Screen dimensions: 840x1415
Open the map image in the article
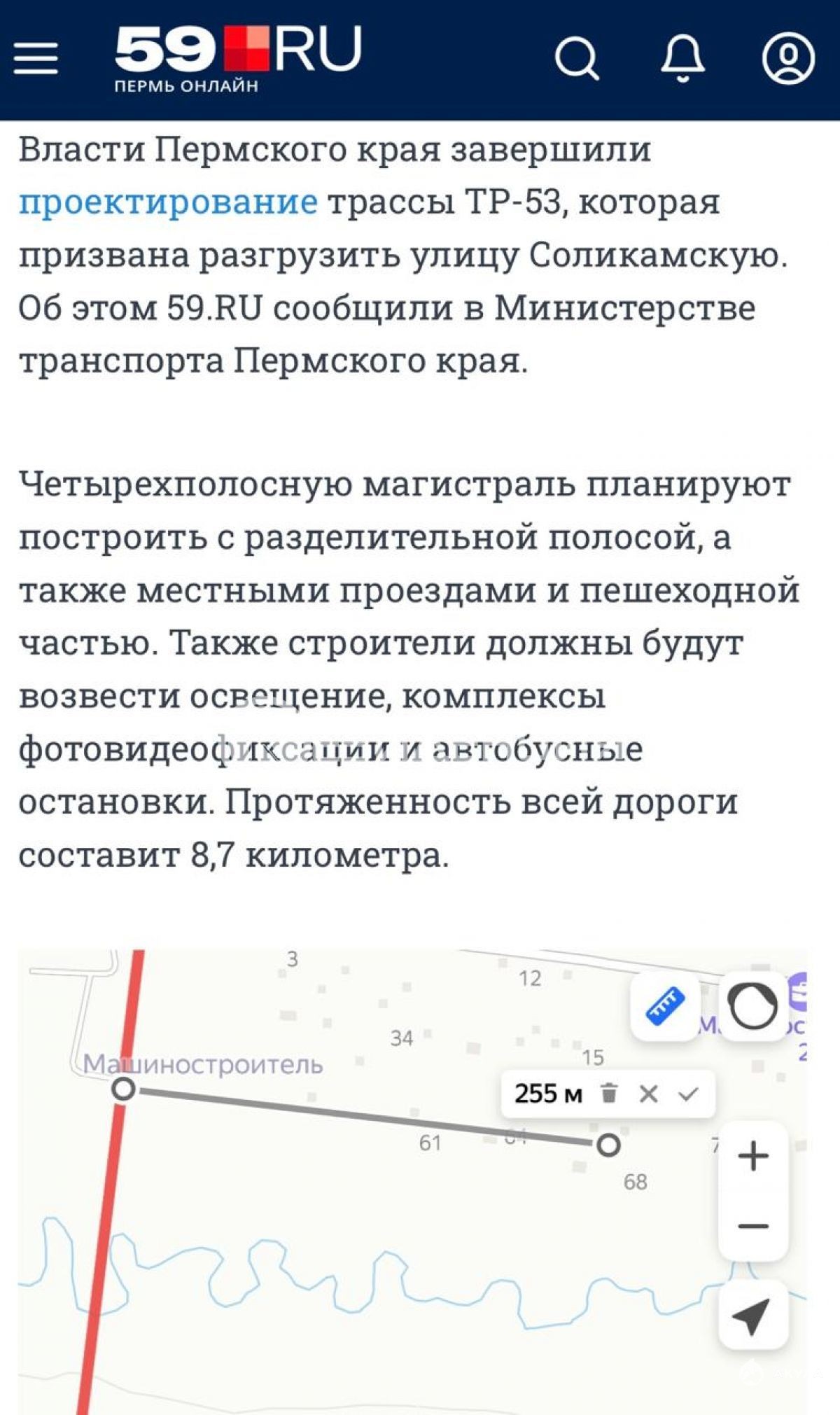[x=412, y=1182]
